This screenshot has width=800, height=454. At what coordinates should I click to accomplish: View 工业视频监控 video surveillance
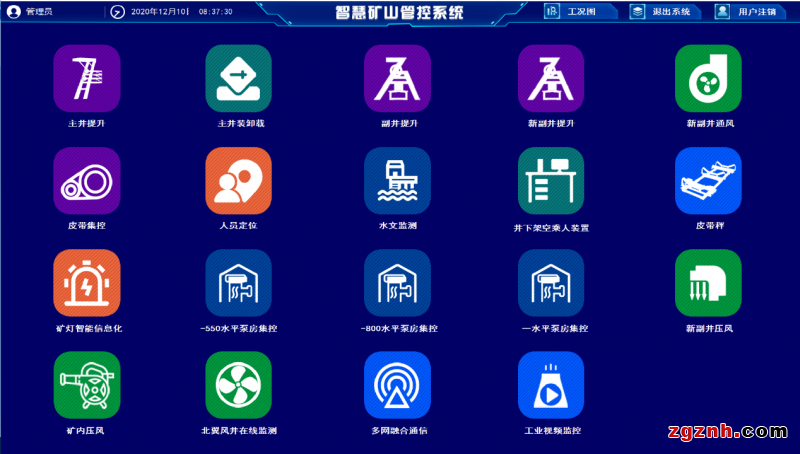(550, 385)
